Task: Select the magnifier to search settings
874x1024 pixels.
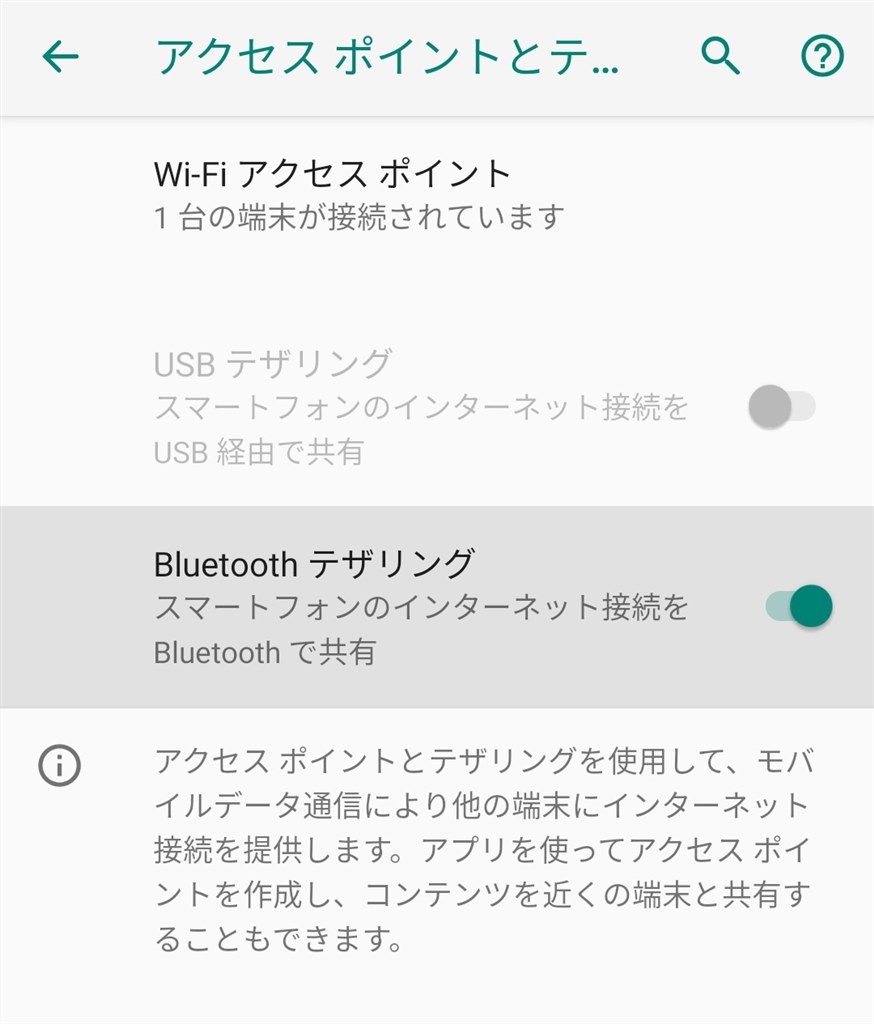Action: coord(718,57)
